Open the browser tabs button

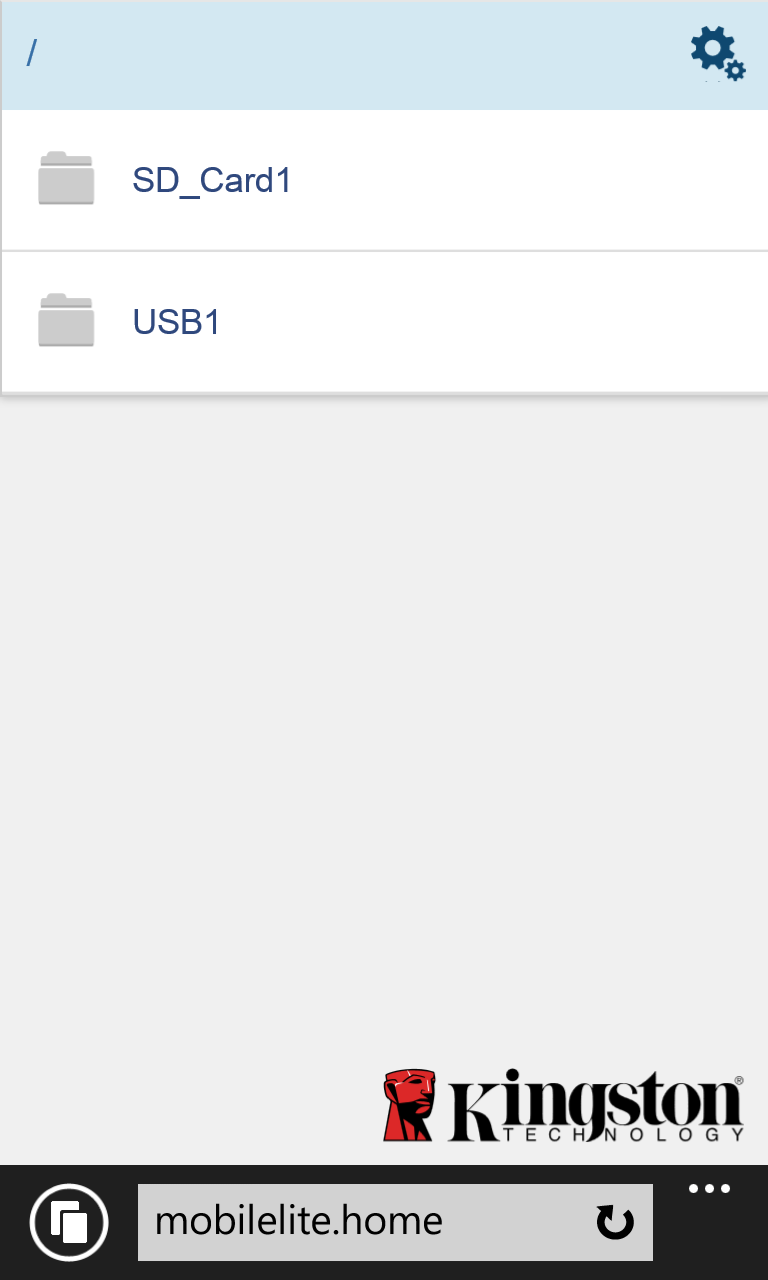point(69,1222)
